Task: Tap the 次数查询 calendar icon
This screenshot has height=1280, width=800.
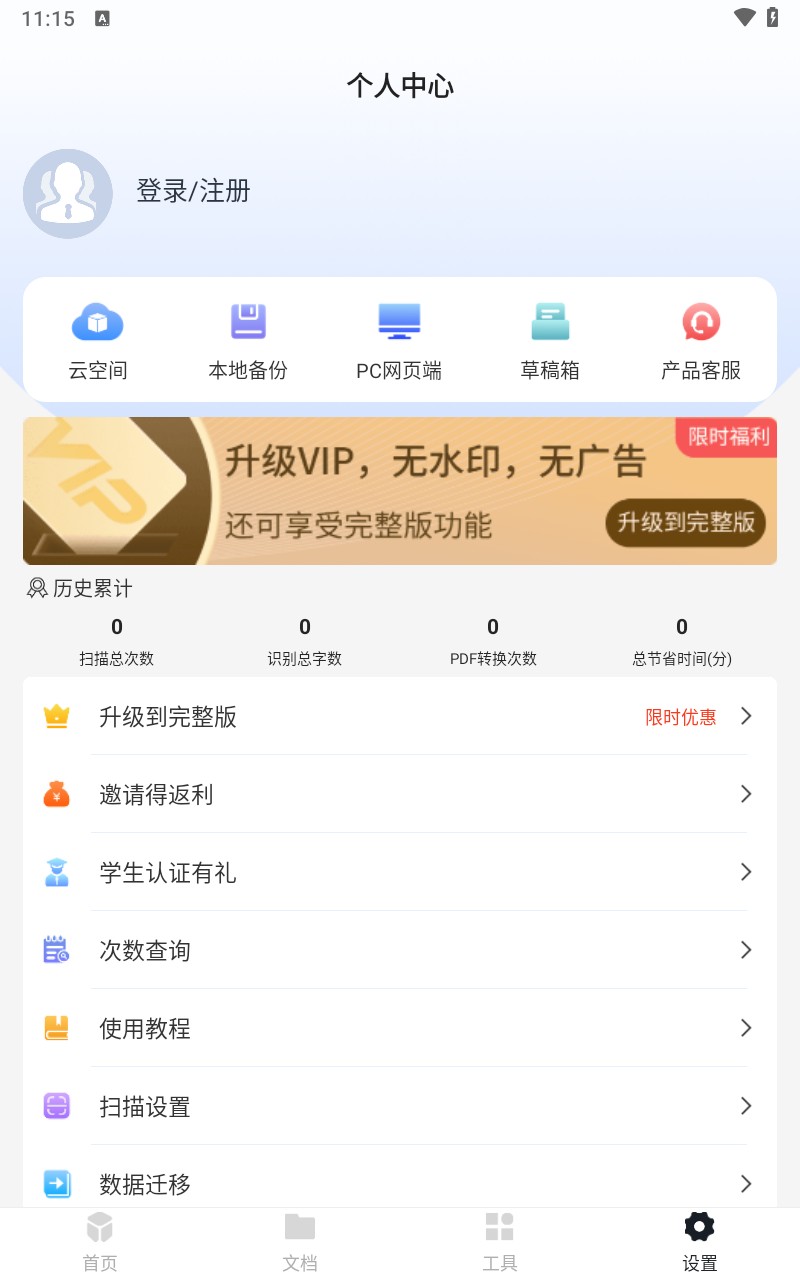Action: coord(57,950)
